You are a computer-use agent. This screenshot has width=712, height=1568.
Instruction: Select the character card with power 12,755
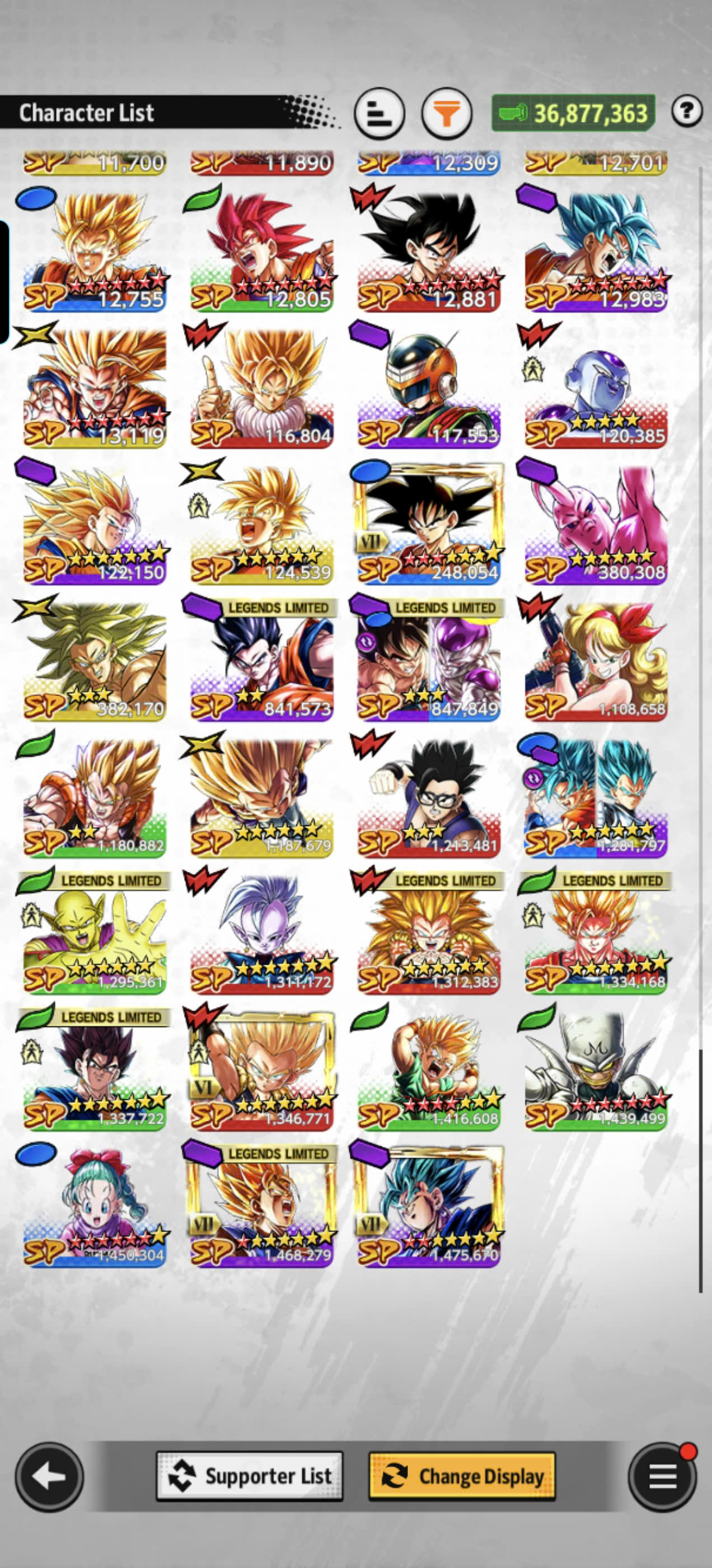point(95,251)
